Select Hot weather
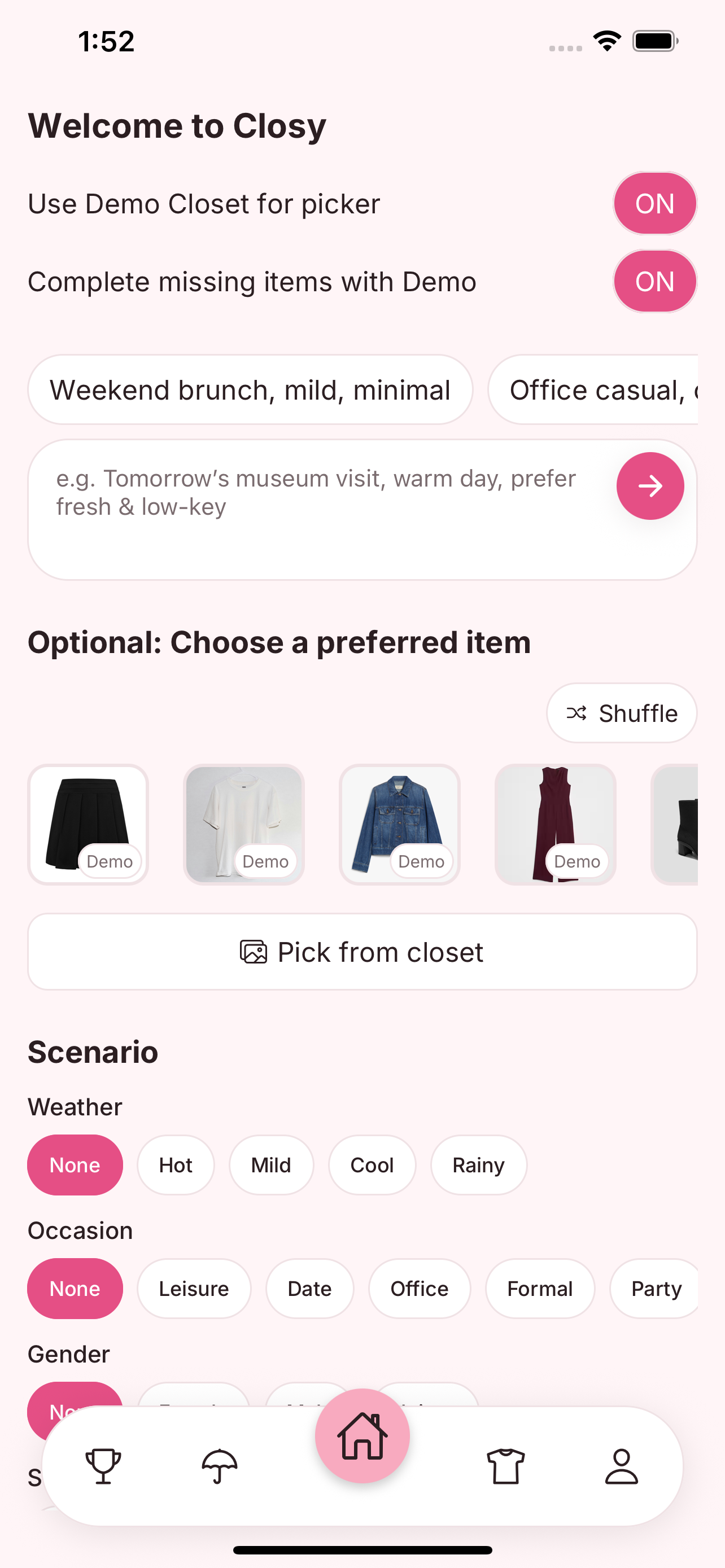Screen dimensions: 725x1568 175,1164
